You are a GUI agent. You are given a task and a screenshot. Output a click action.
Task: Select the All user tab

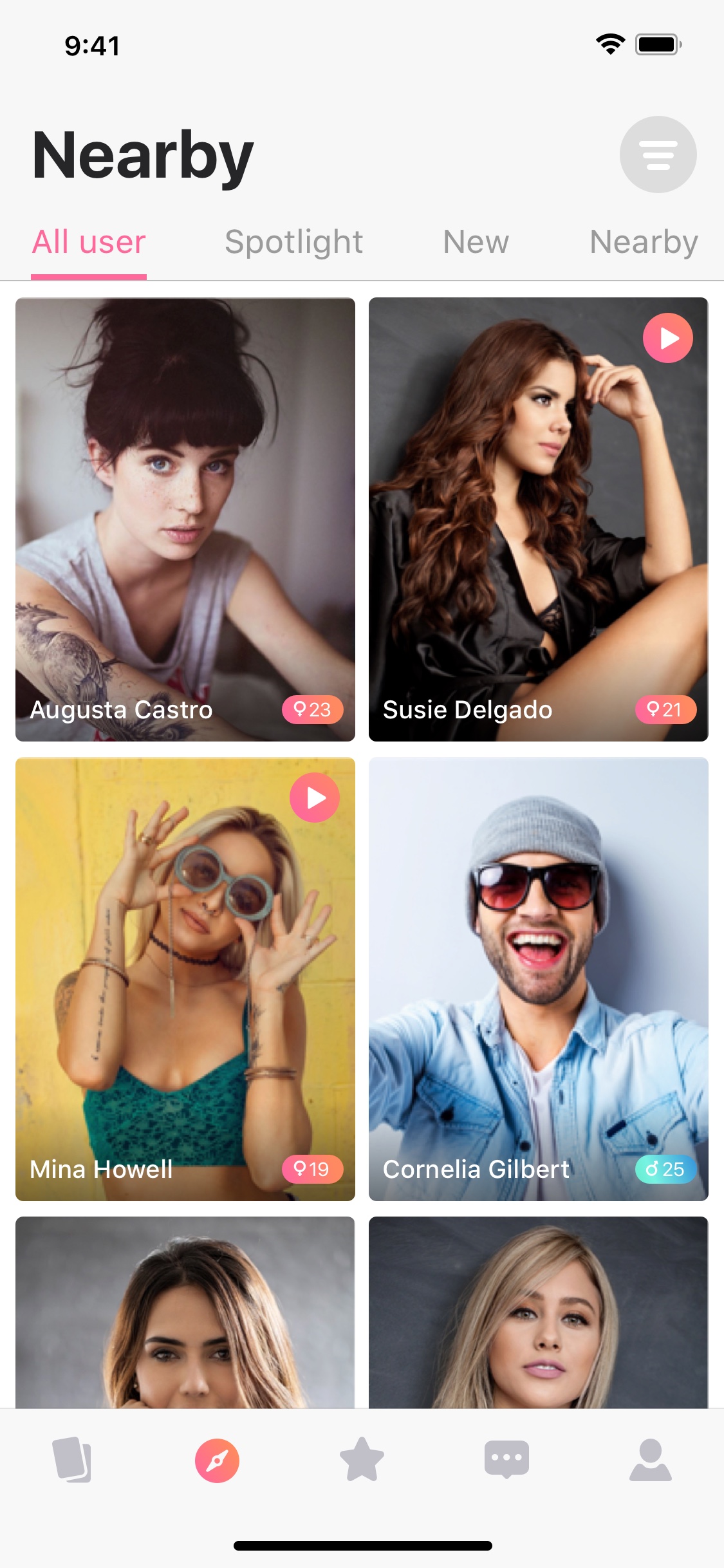click(89, 243)
